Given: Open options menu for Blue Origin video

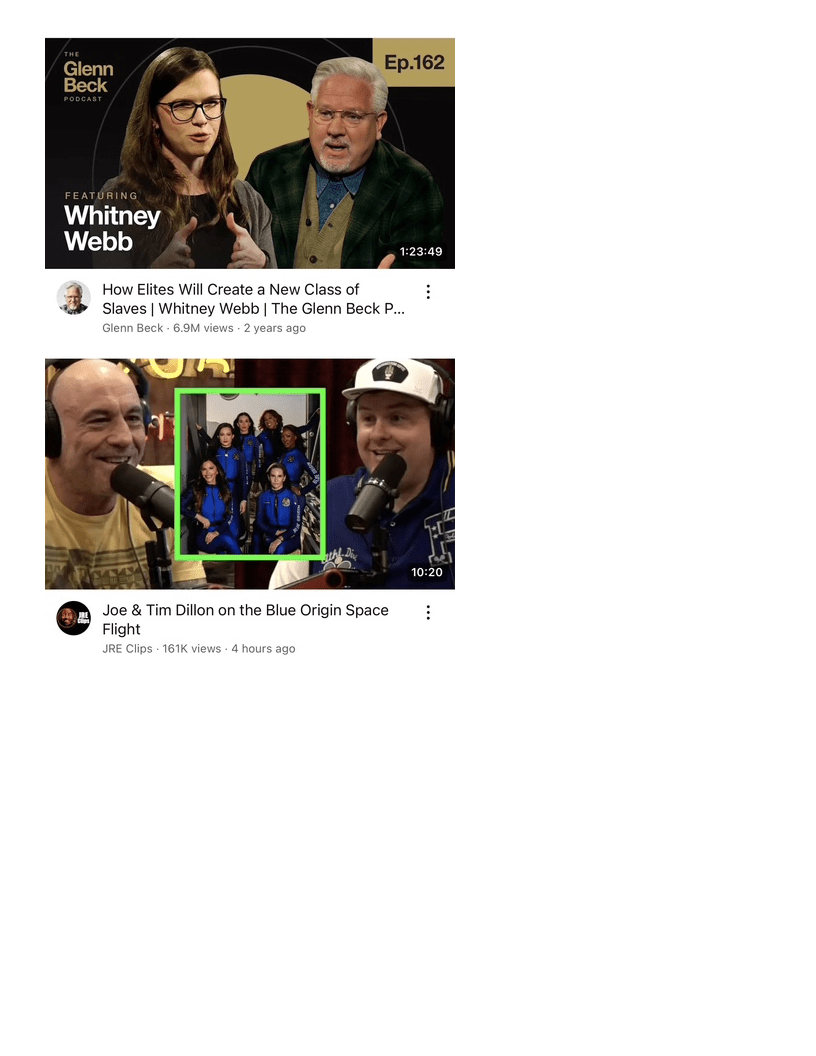Looking at the screenshot, I should pyautogui.click(x=428, y=612).
